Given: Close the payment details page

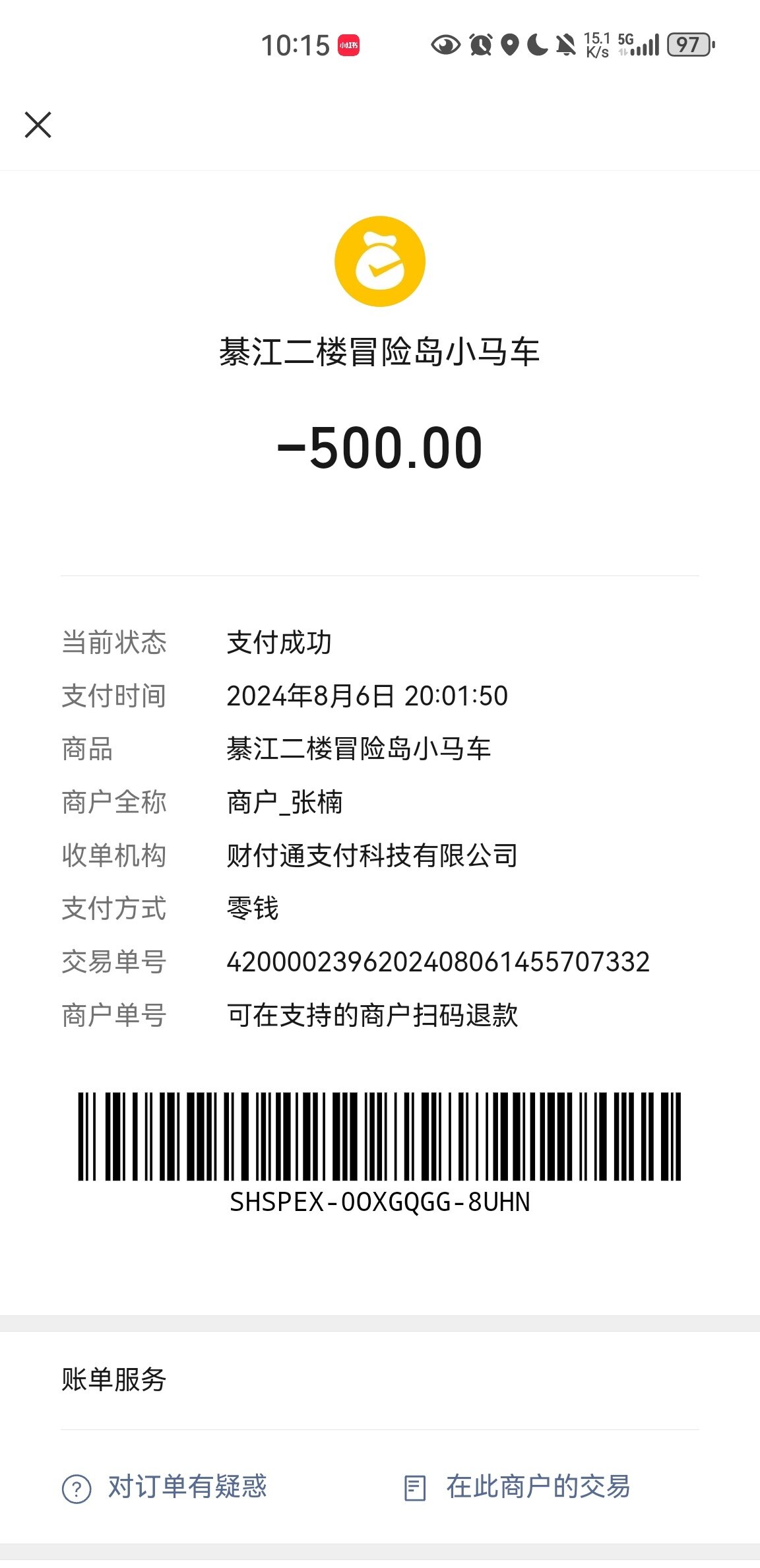Looking at the screenshot, I should click(x=38, y=125).
